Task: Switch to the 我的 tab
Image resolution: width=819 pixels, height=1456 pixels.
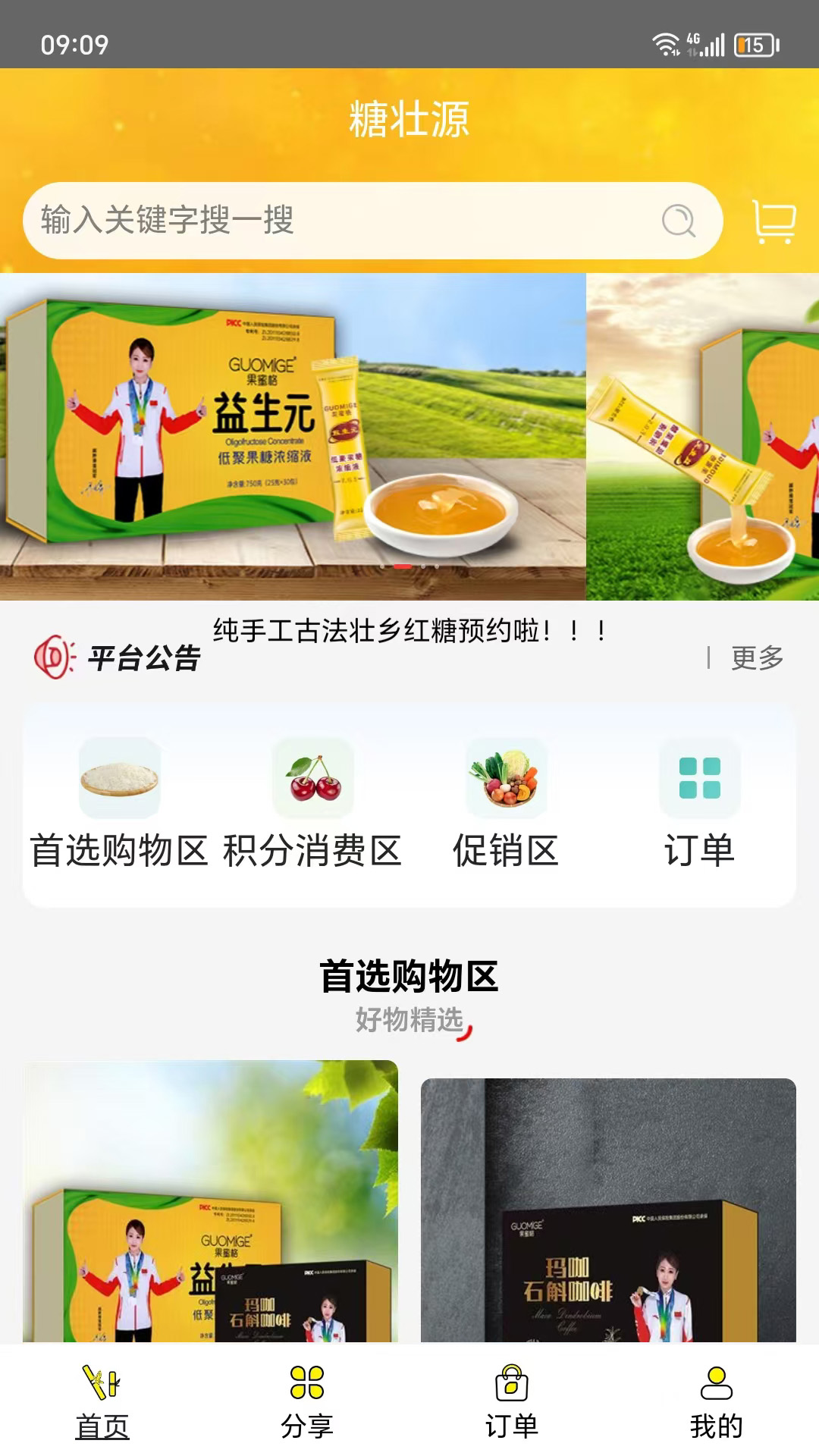Action: coord(717,1403)
